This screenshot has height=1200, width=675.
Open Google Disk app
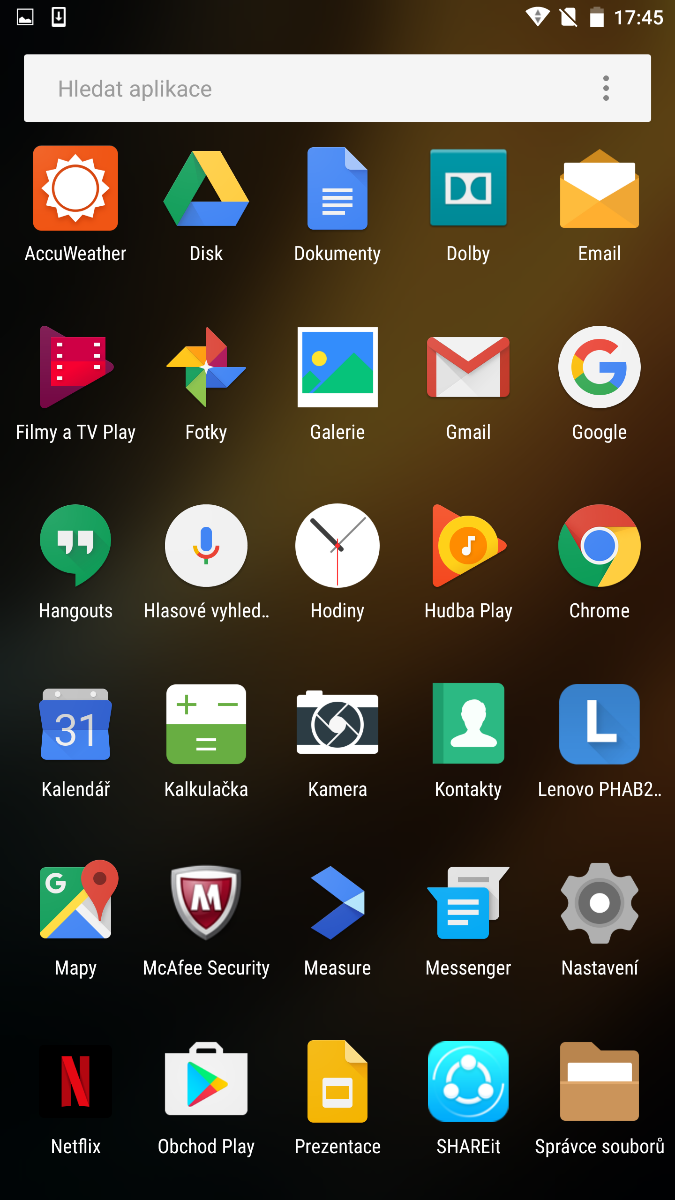[206, 188]
